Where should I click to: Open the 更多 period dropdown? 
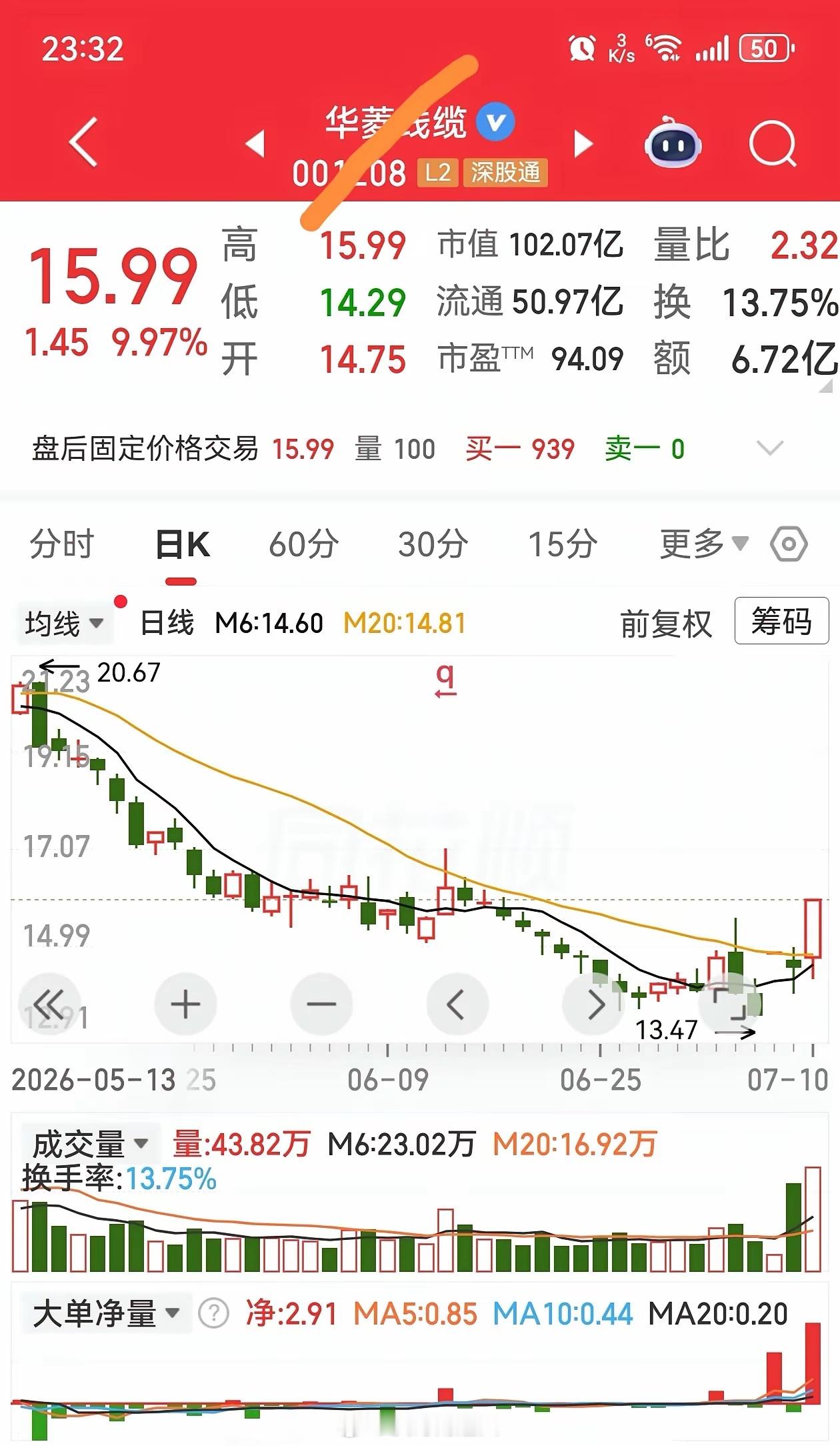click(x=704, y=544)
